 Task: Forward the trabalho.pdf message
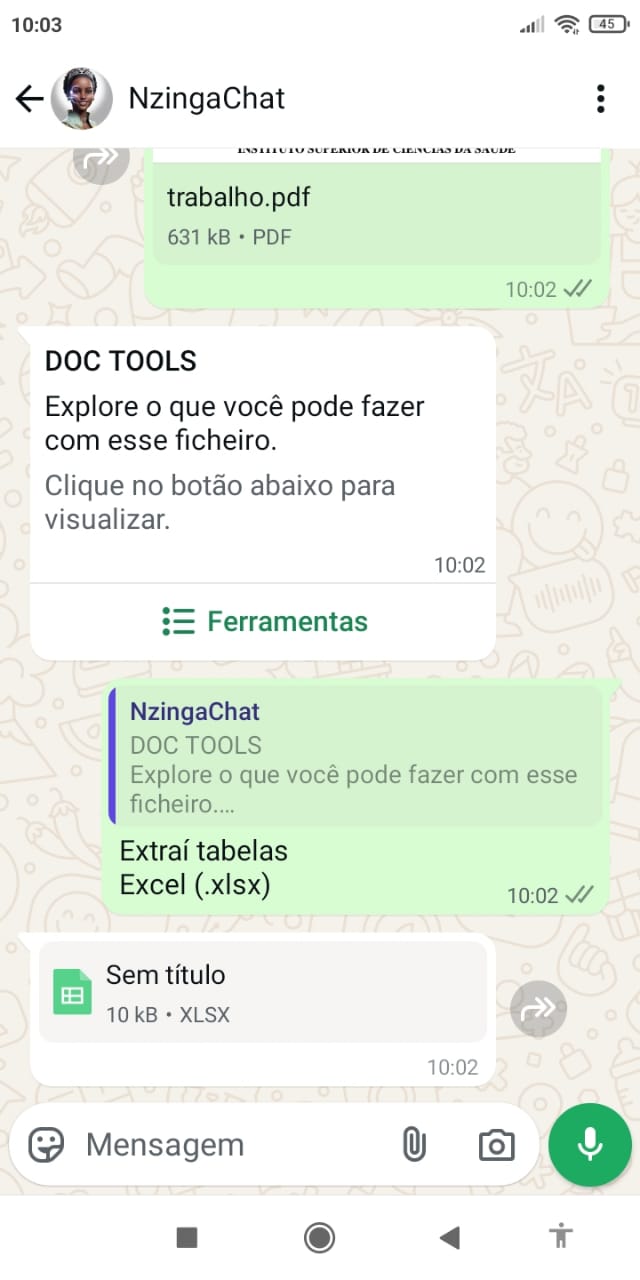click(101, 158)
